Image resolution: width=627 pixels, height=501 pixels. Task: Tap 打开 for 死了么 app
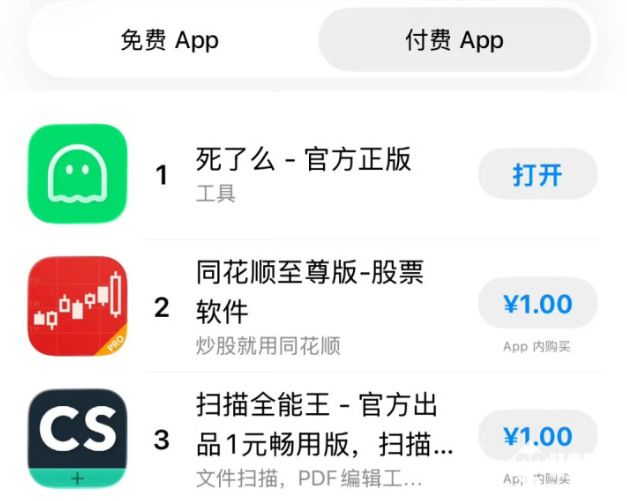(x=537, y=175)
